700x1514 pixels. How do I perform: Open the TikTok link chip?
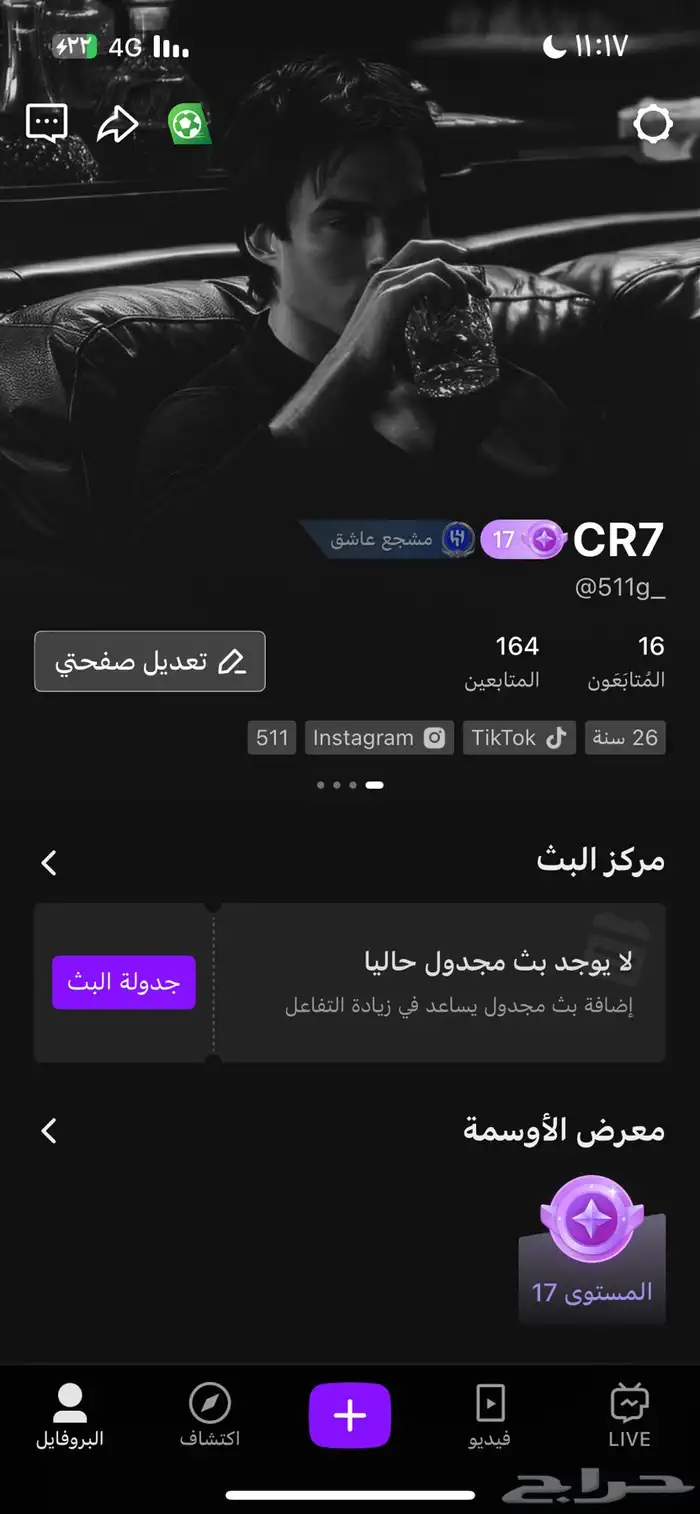pyautogui.click(x=519, y=738)
